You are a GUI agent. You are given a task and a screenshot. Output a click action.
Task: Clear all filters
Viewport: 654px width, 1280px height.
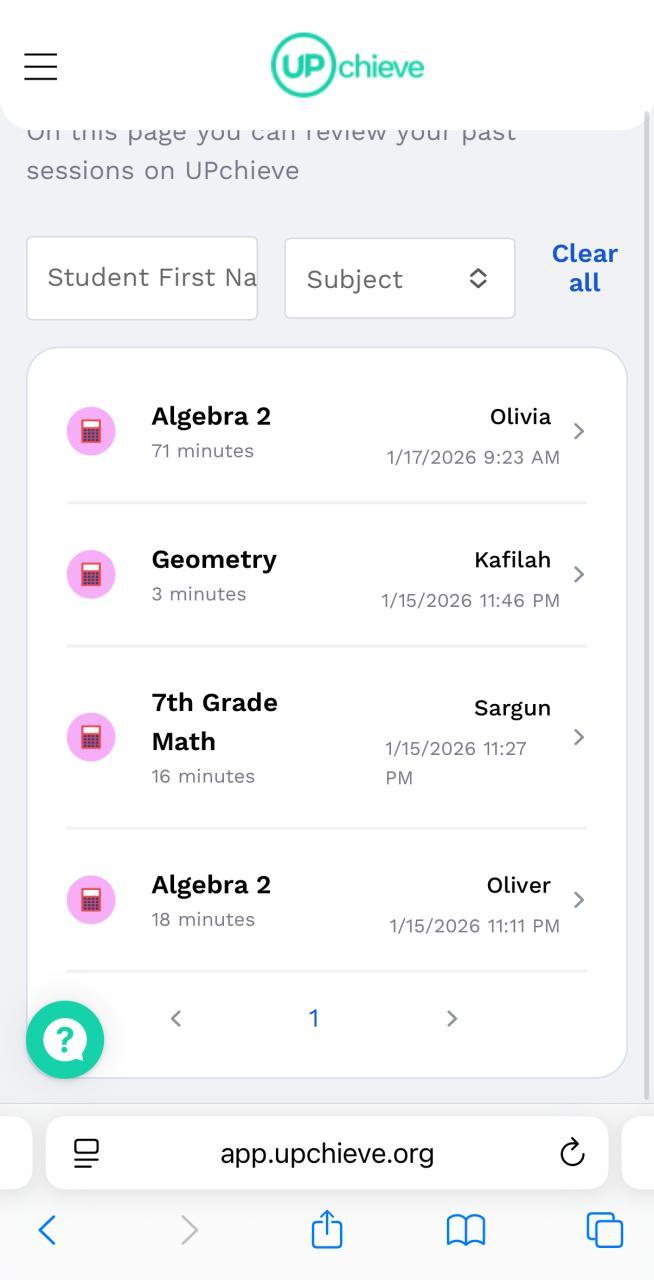584,268
